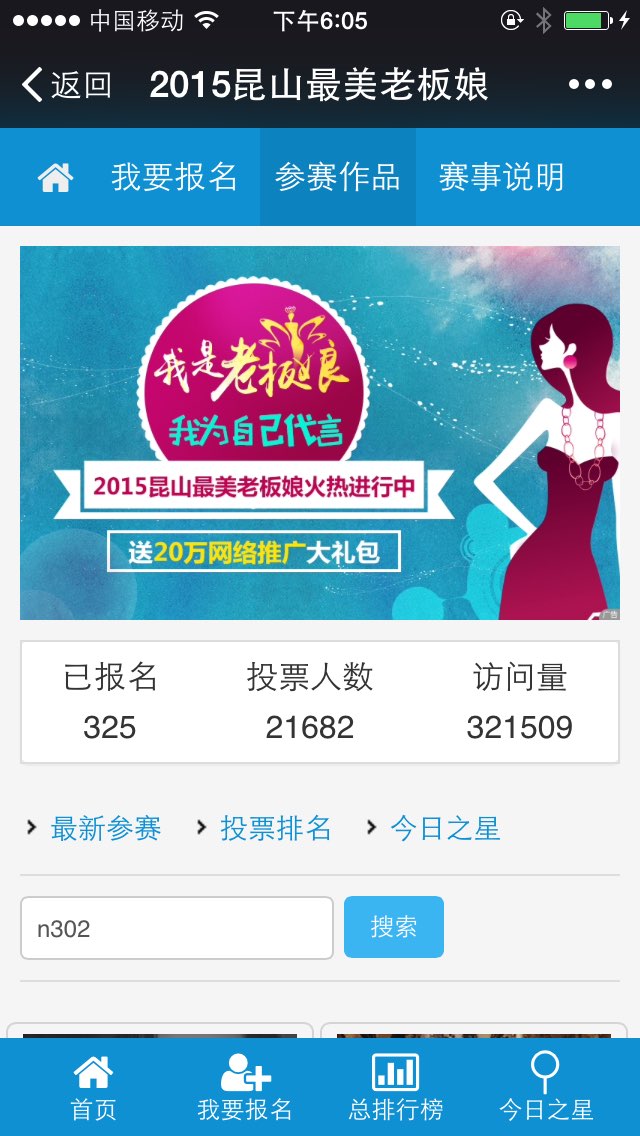Focus the search field containing n302
Viewport: 640px width, 1136px height.
(x=177, y=928)
